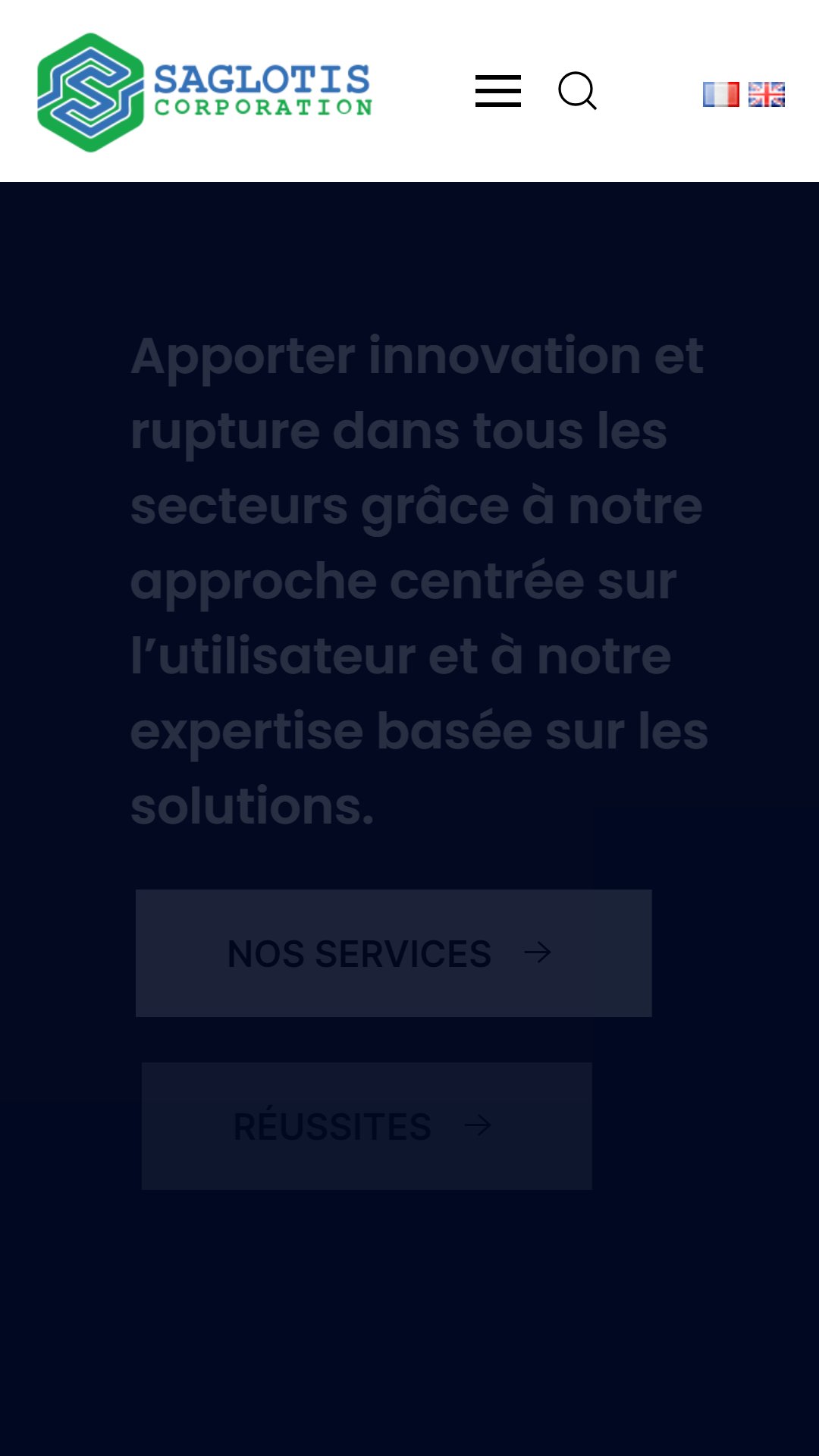Tap the NOS SERVICES button
Screen dimensions: 819x1456
click(x=394, y=953)
